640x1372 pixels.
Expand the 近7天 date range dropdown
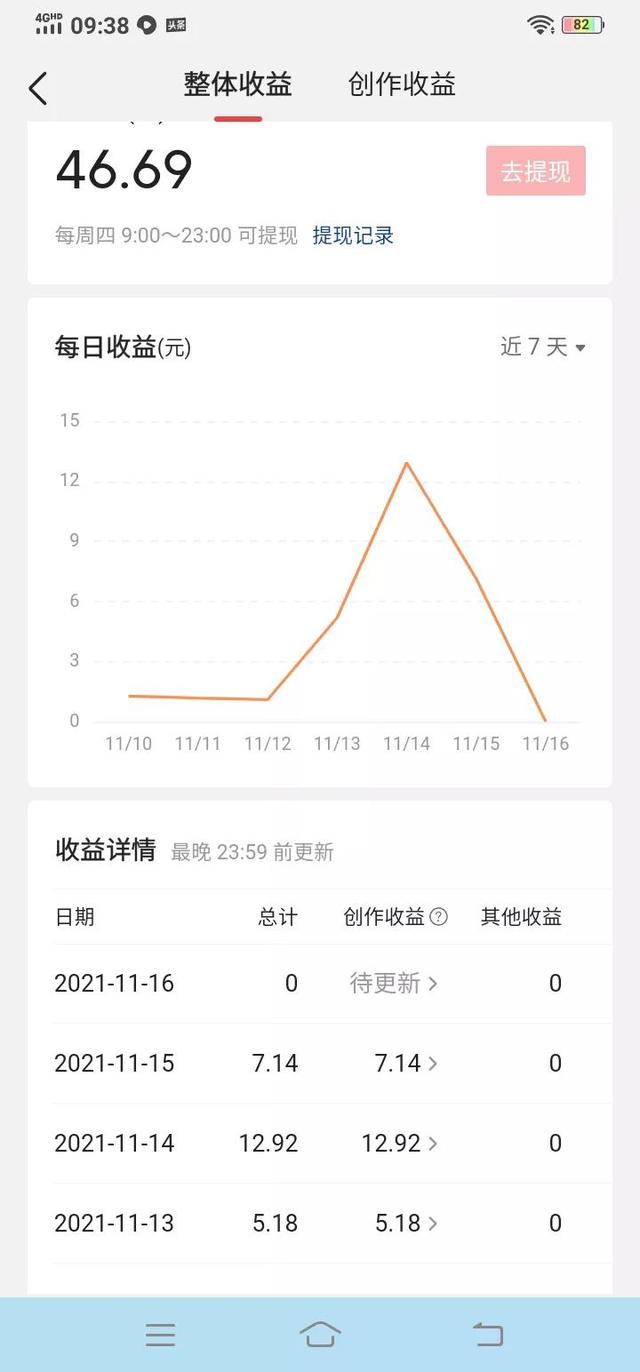542,347
